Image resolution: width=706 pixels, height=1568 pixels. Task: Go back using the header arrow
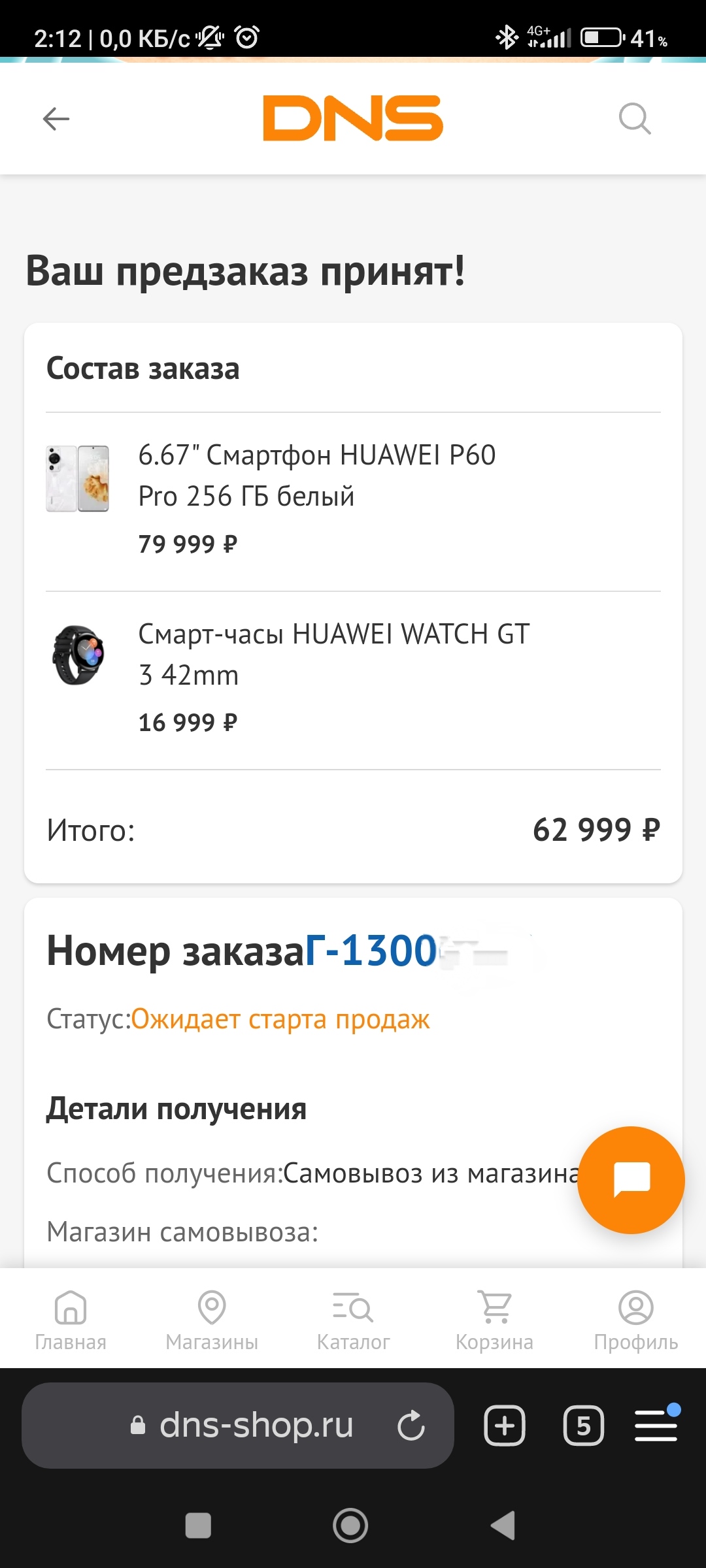(56, 118)
